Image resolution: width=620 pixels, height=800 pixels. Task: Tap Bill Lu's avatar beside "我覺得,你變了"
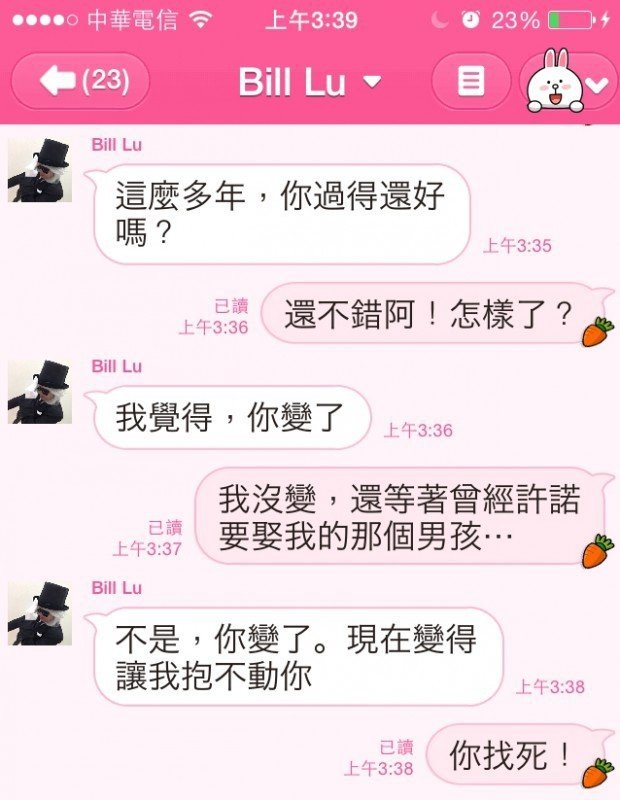point(39,390)
